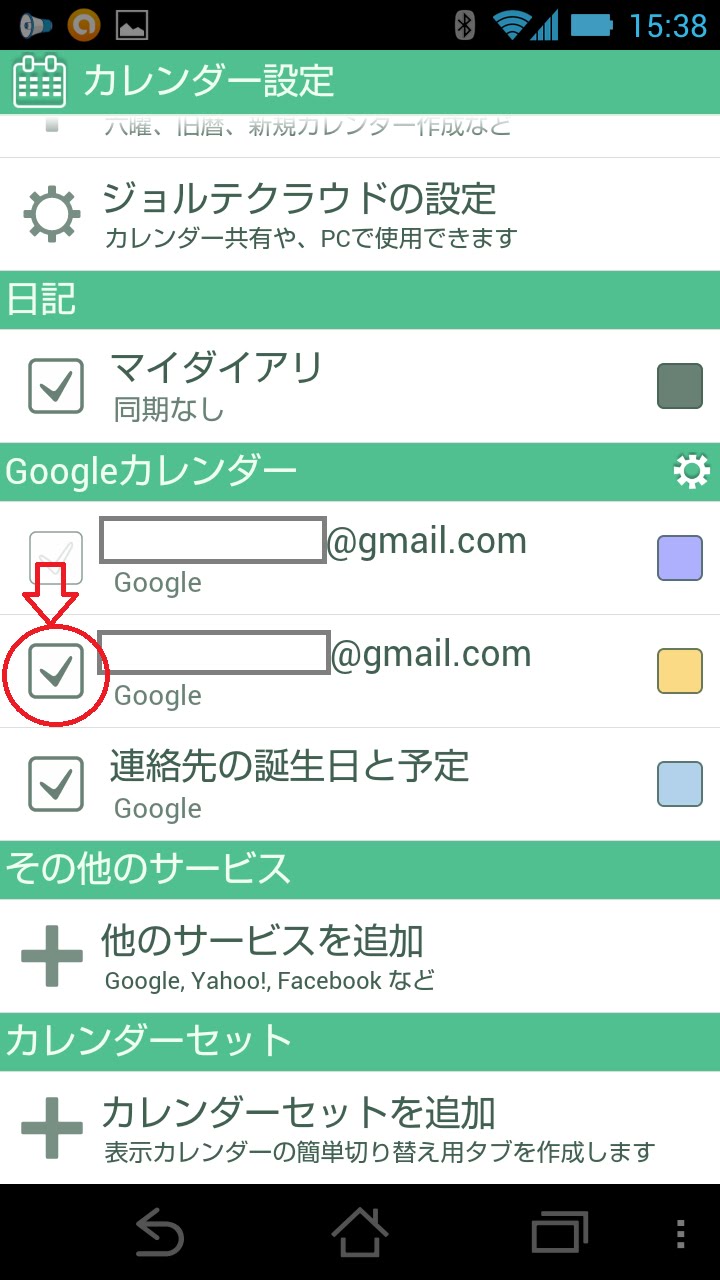
Task: Toggle the マイダイアリ checkbox
Action: point(56,386)
